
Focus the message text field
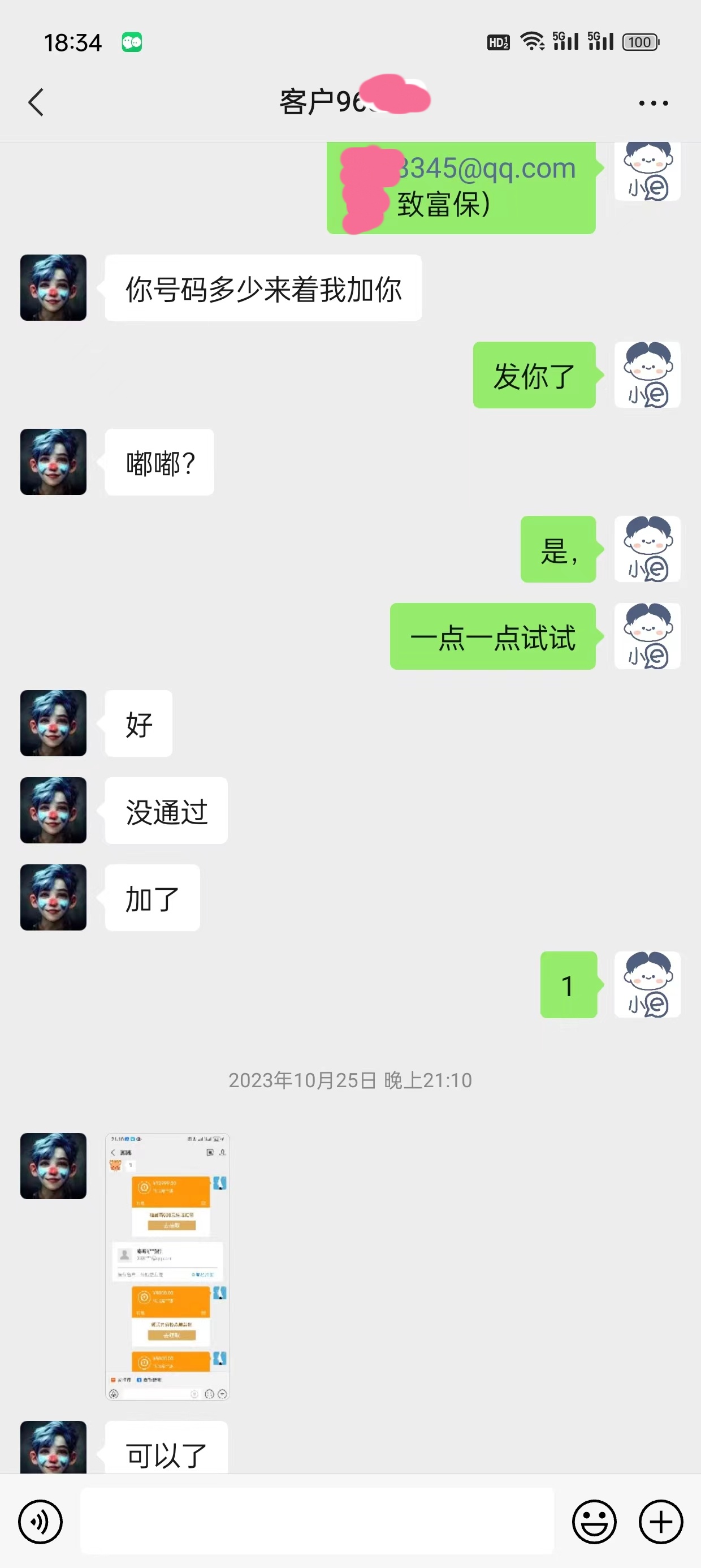click(317, 1521)
